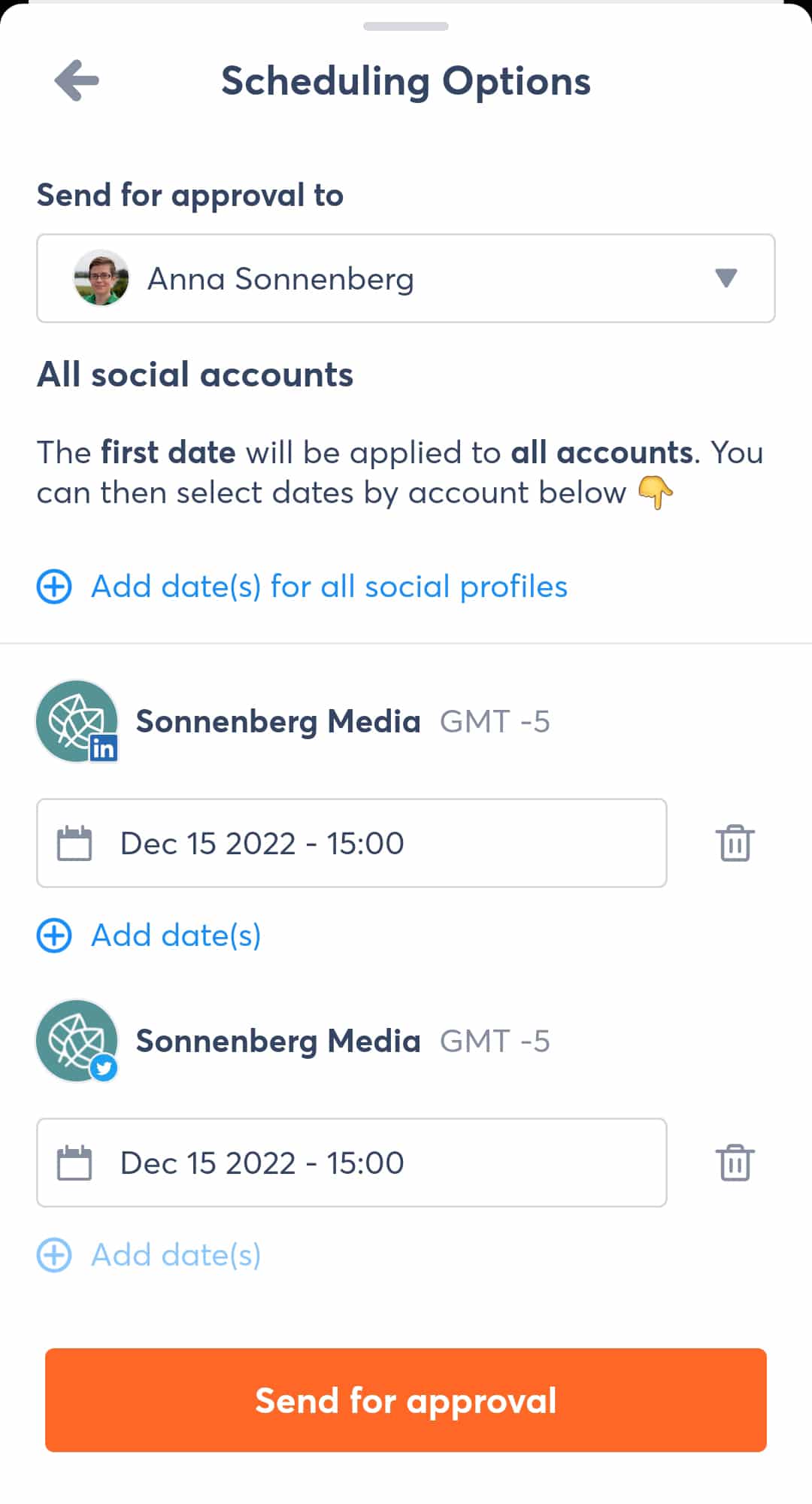Open the Anna Sonnenberg approver dropdown
Screen dimensions: 812x1504
point(405,278)
